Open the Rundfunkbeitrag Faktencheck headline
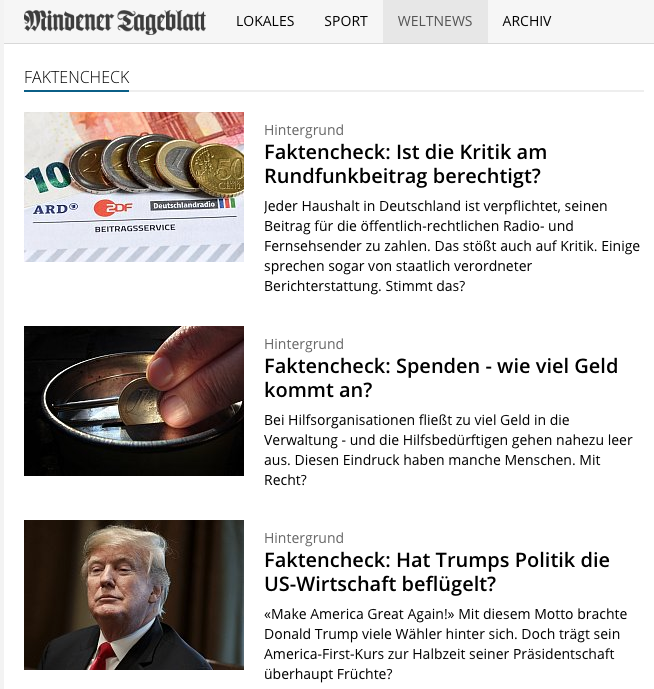Image resolution: width=654 pixels, height=689 pixels. click(x=405, y=164)
